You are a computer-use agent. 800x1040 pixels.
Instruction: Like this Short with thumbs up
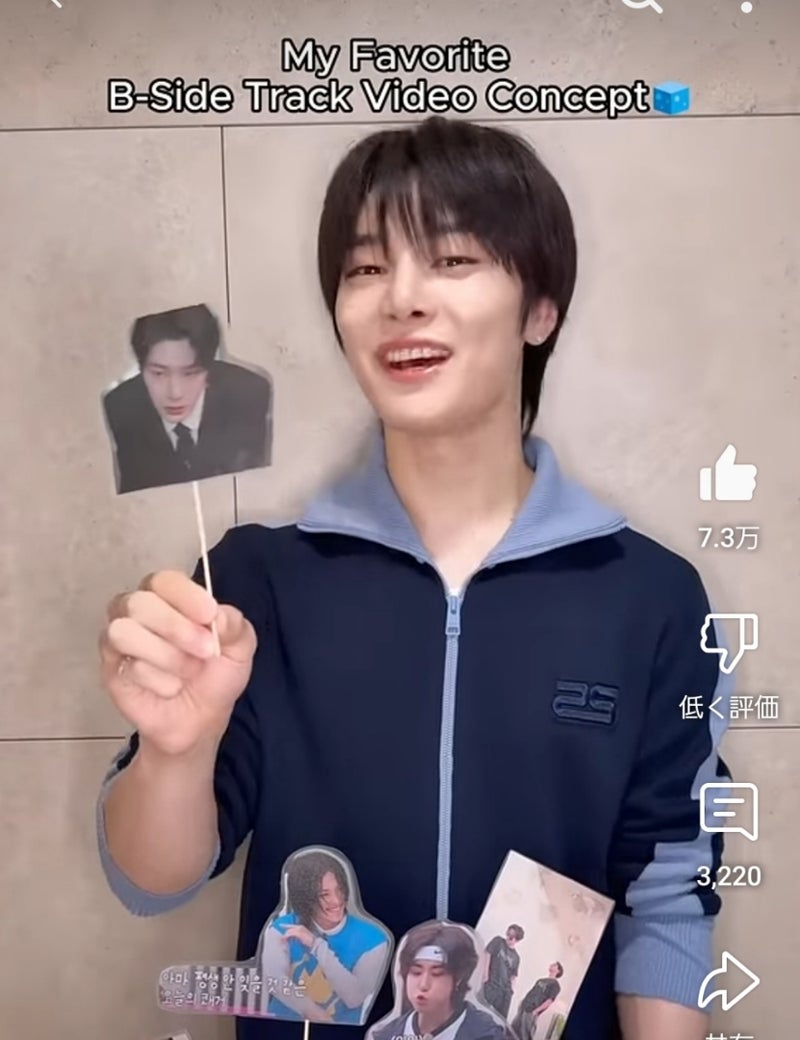click(x=728, y=475)
